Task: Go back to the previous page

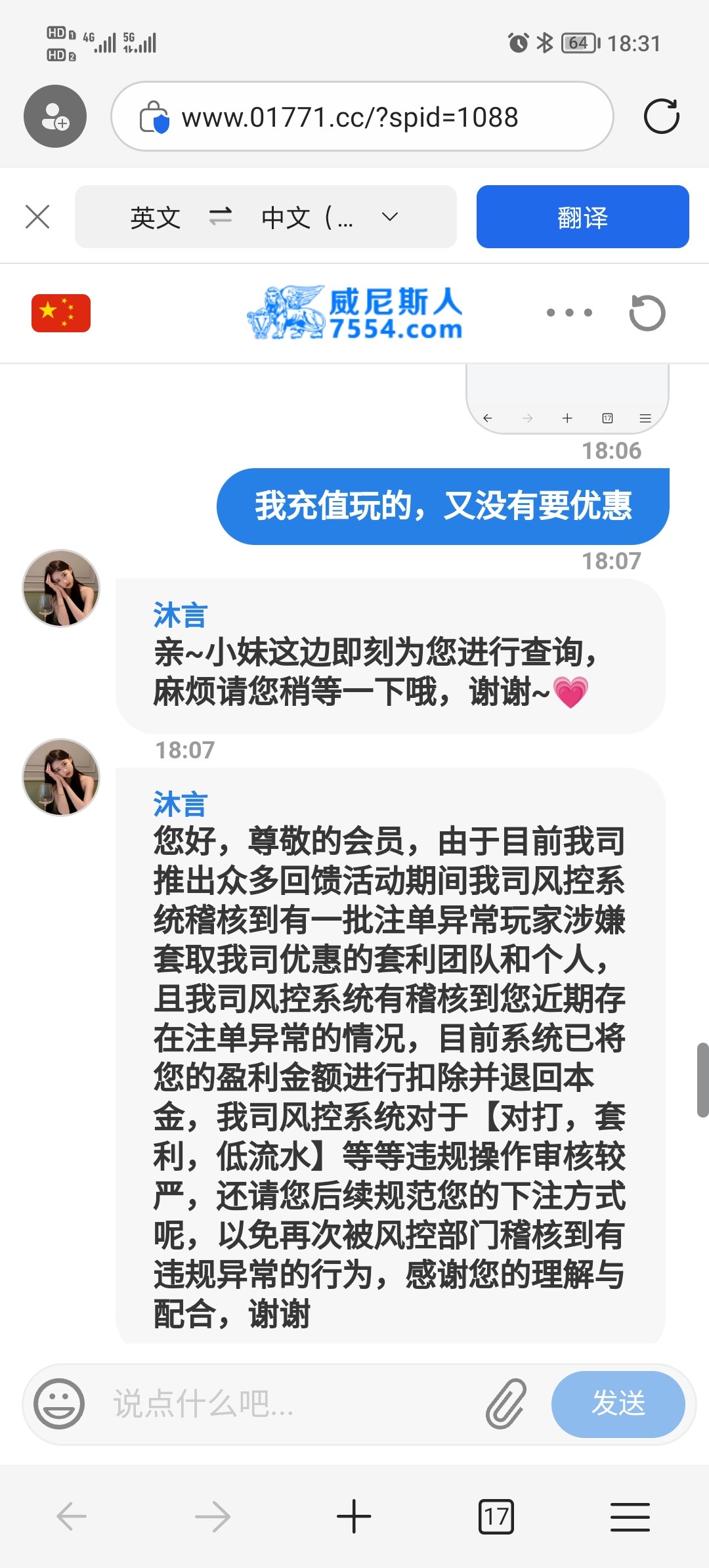Action: [72, 1517]
